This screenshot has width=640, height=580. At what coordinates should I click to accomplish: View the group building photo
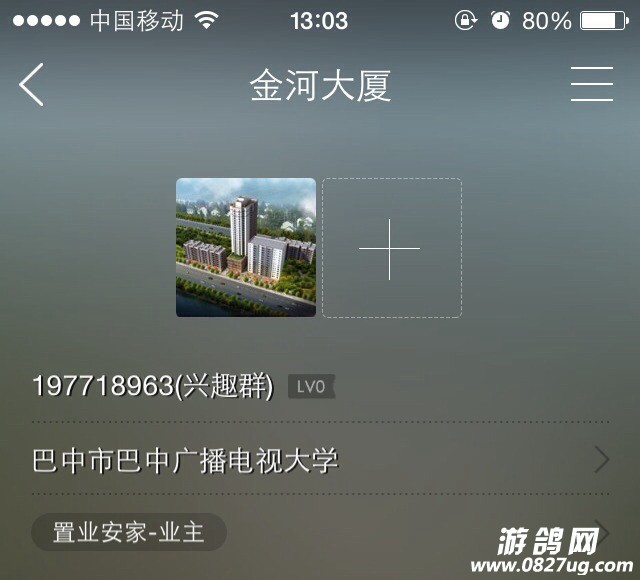pos(246,248)
